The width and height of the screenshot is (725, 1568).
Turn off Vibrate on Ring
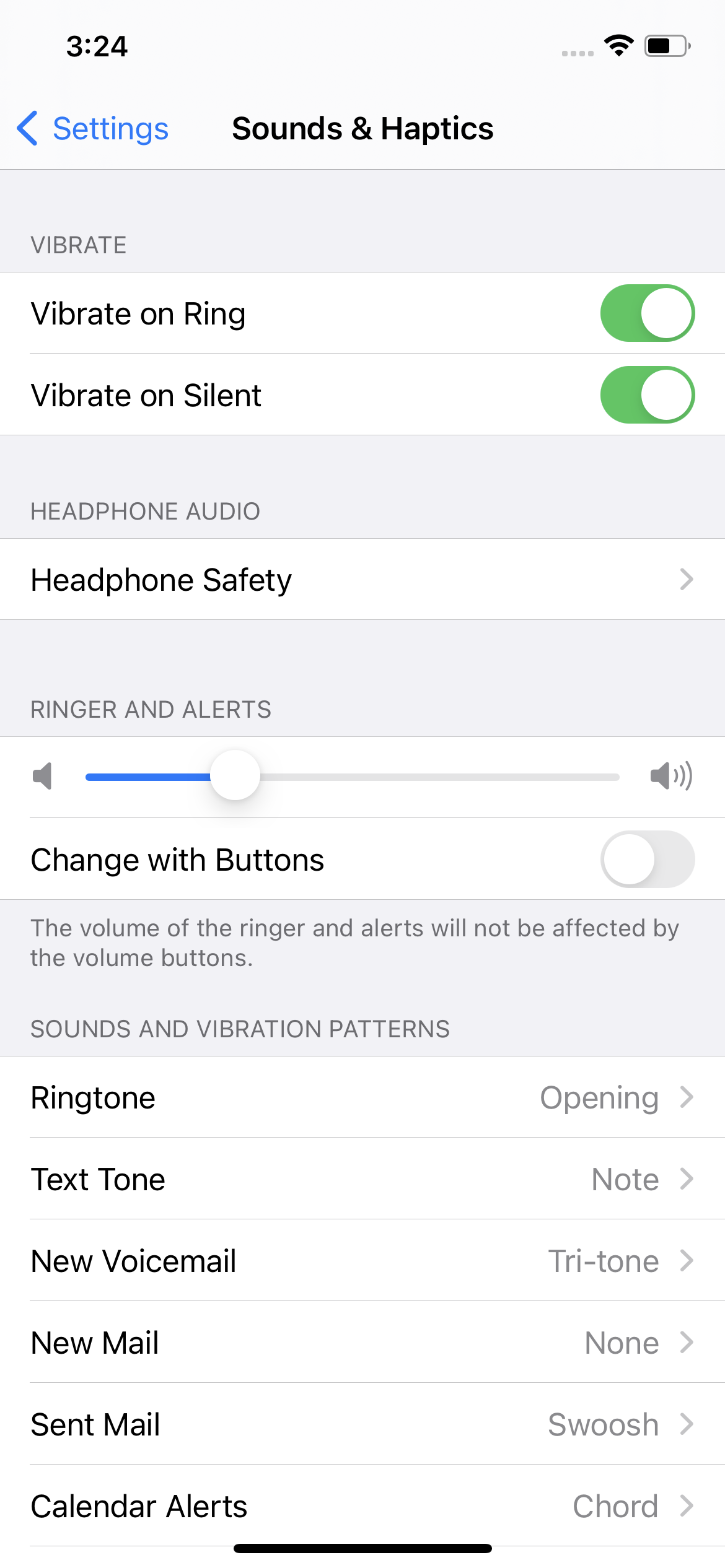point(647,313)
